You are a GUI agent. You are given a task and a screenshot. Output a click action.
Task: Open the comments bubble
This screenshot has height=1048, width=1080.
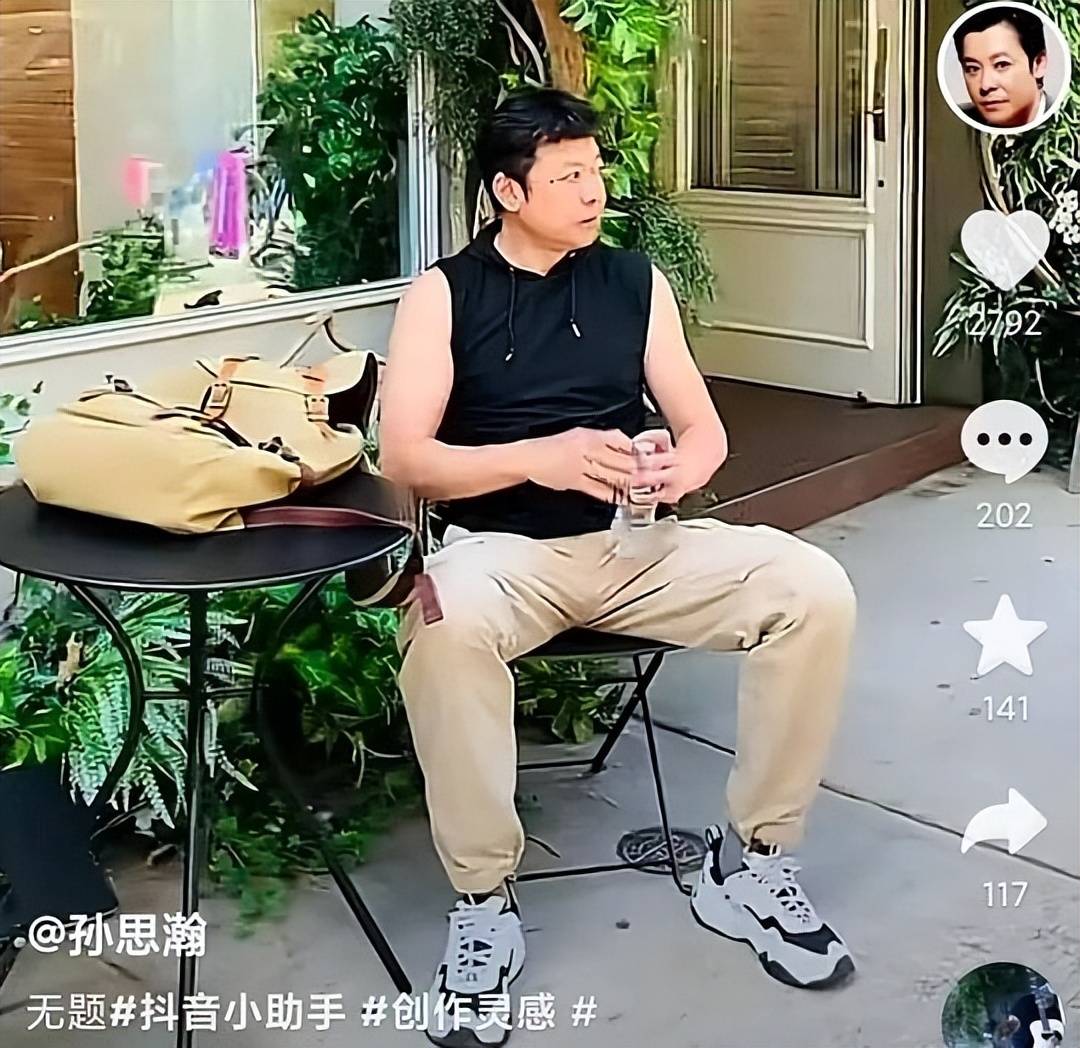(x=1004, y=441)
